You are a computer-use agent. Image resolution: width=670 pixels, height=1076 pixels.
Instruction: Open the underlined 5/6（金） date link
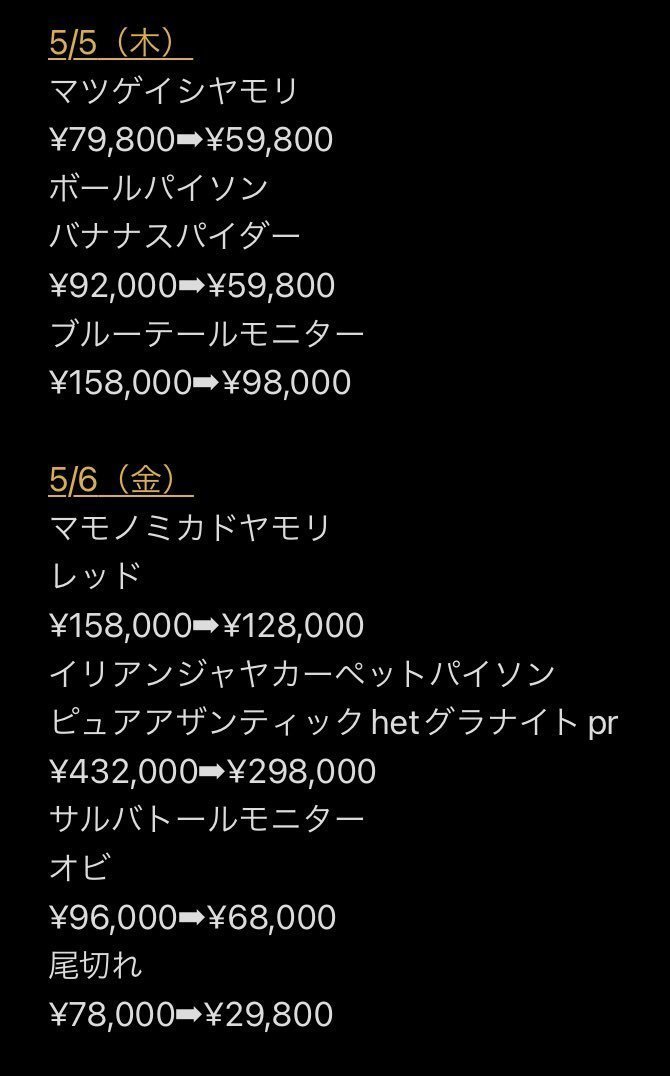point(121,480)
